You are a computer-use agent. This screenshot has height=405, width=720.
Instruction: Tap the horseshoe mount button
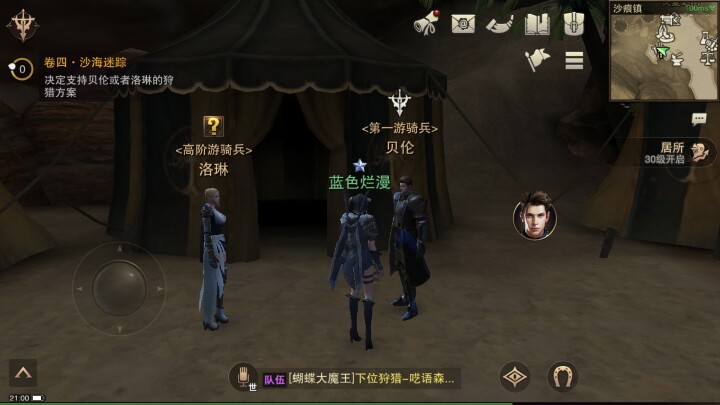click(563, 377)
